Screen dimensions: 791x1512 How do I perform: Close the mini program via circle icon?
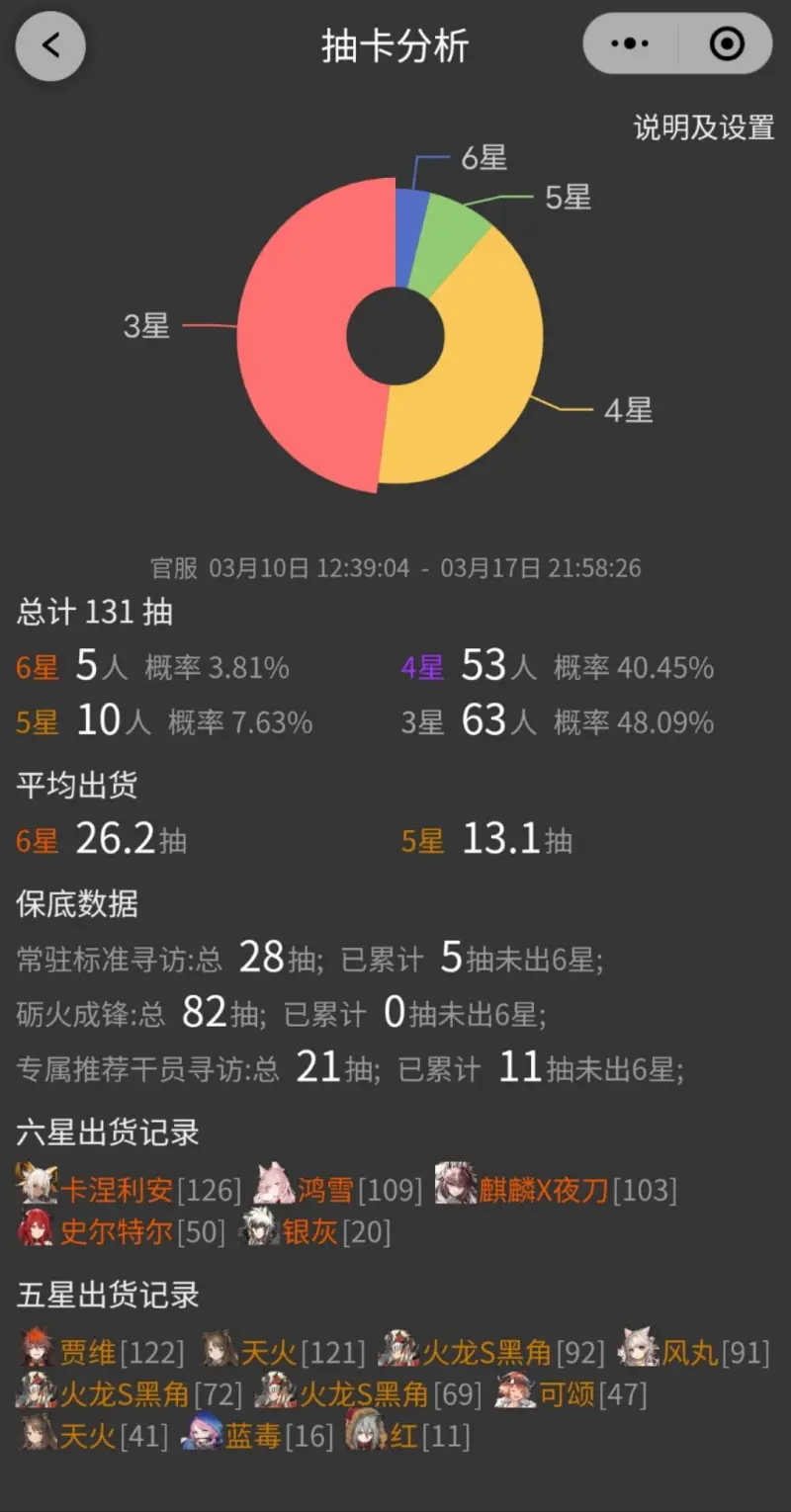click(x=727, y=44)
